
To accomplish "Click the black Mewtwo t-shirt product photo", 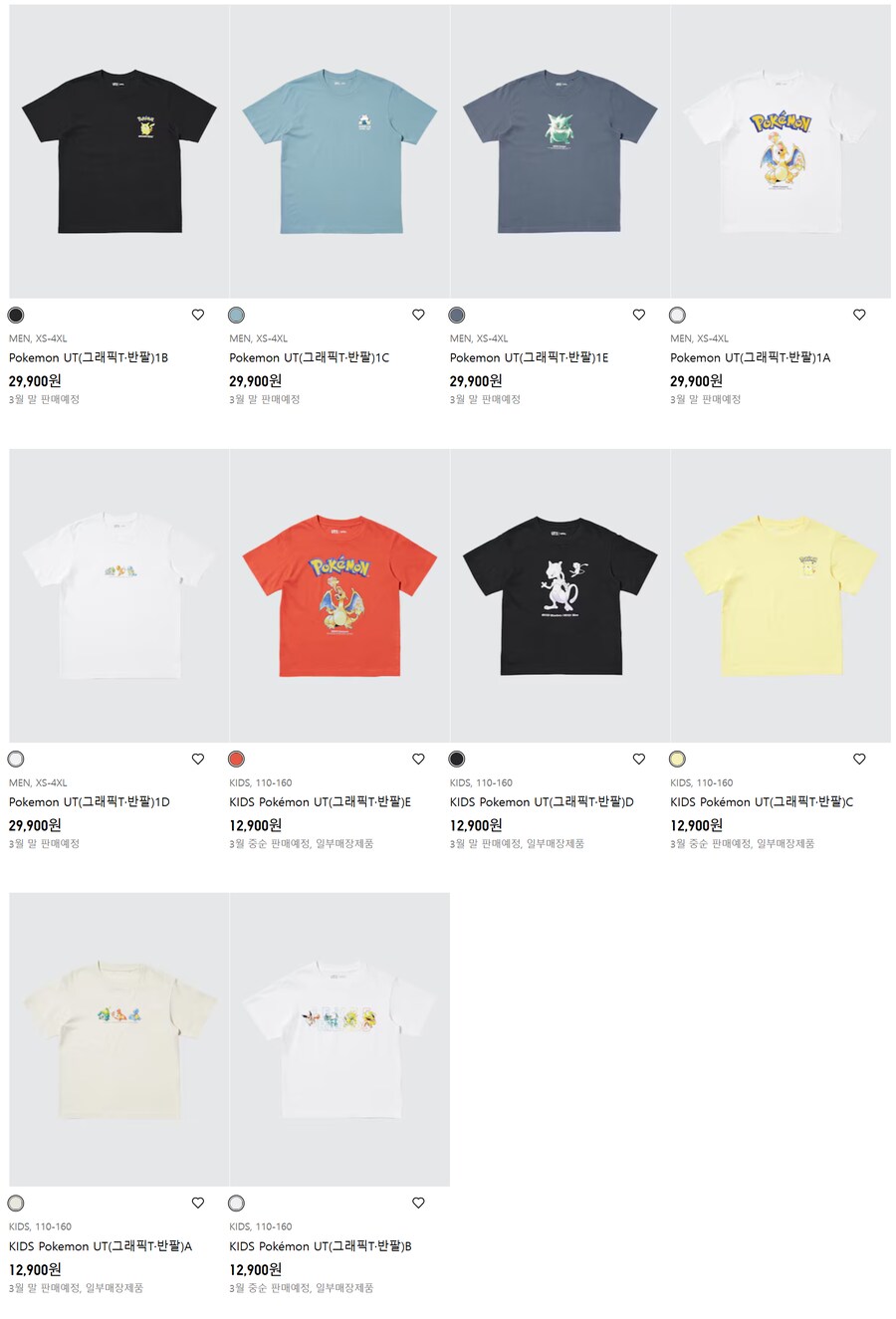I will pos(560,597).
